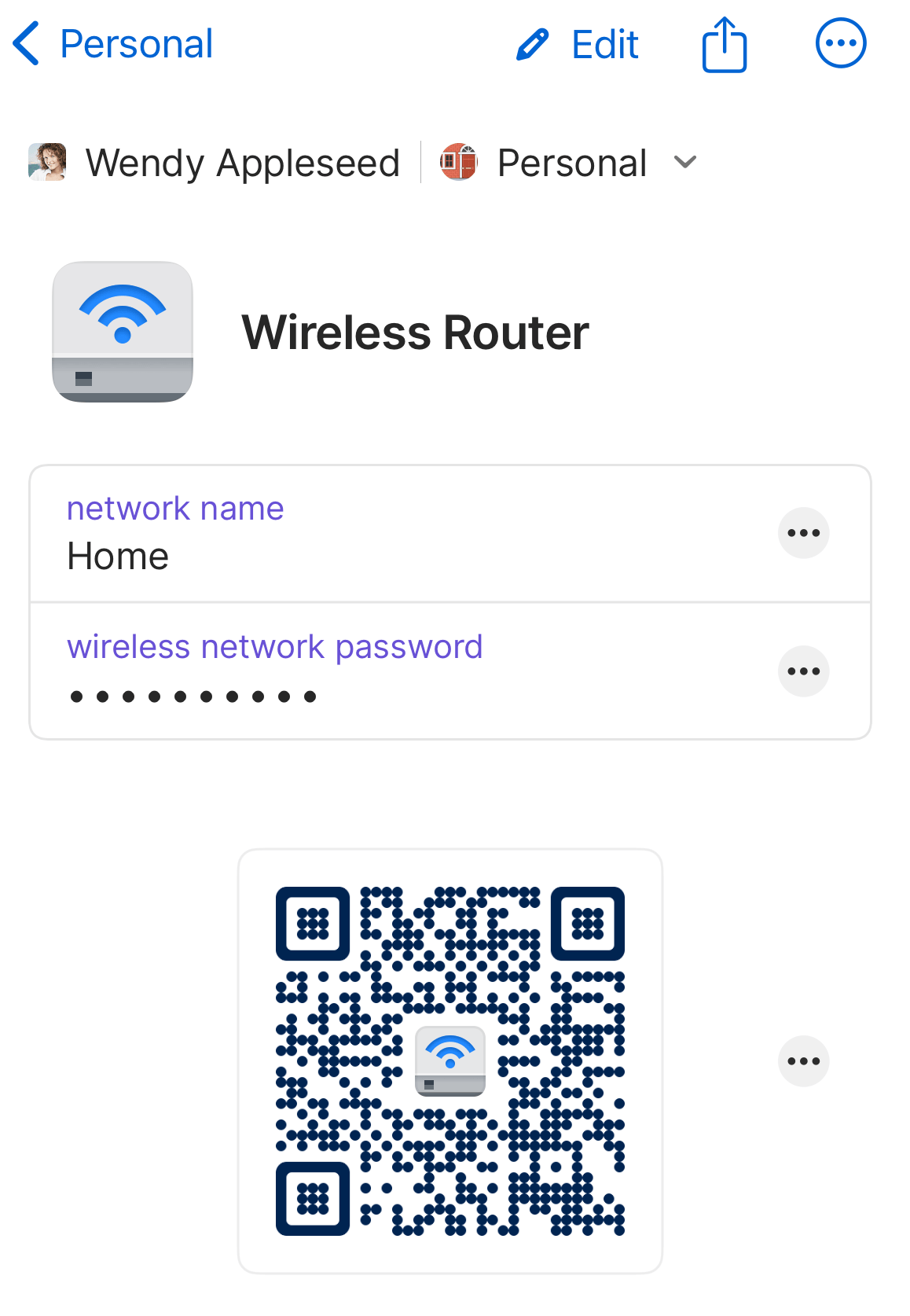The width and height of the screenshot is (910, 1316).
Task: Click Wendy Appleseed account name
Action: 244,162
